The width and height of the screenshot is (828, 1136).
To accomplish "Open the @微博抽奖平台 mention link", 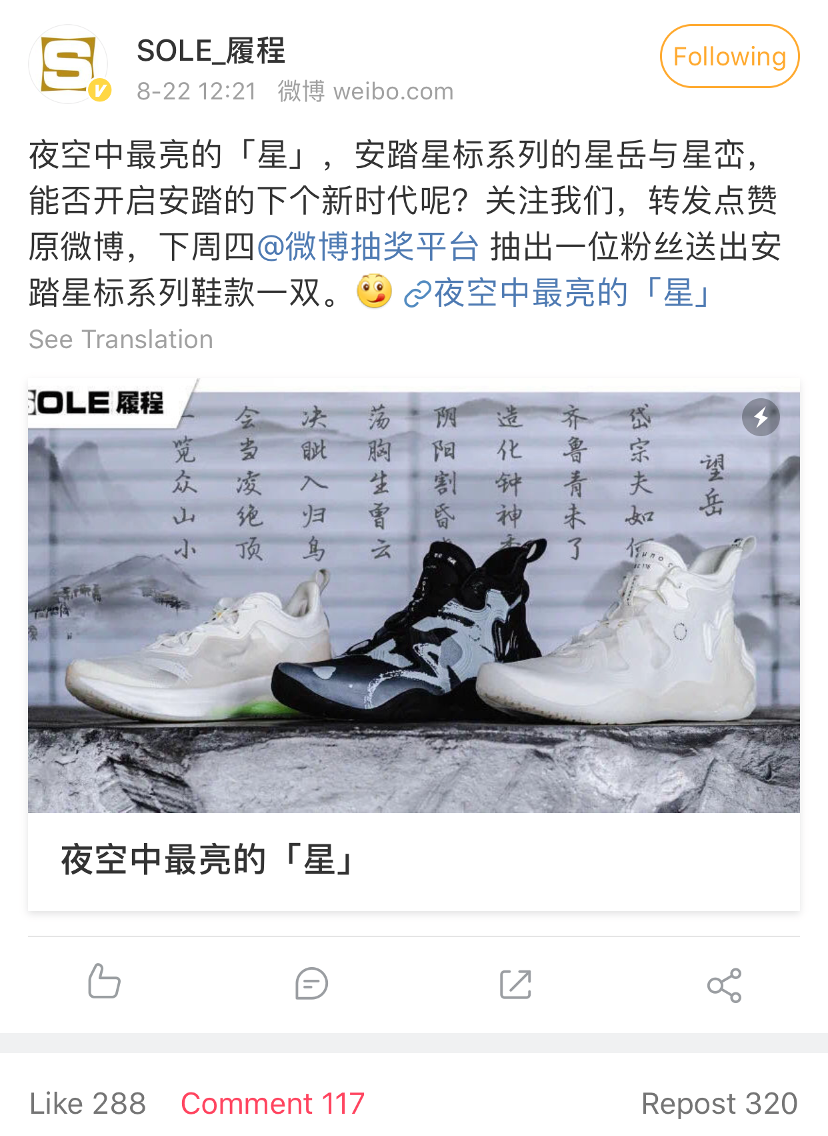I will click(369, 246).
